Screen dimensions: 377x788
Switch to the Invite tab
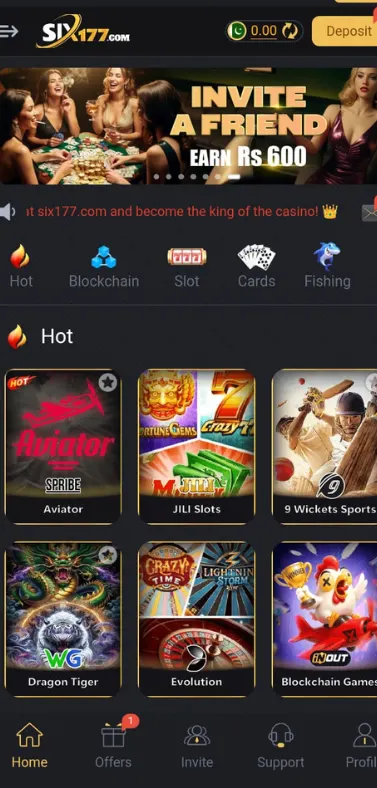197,745
